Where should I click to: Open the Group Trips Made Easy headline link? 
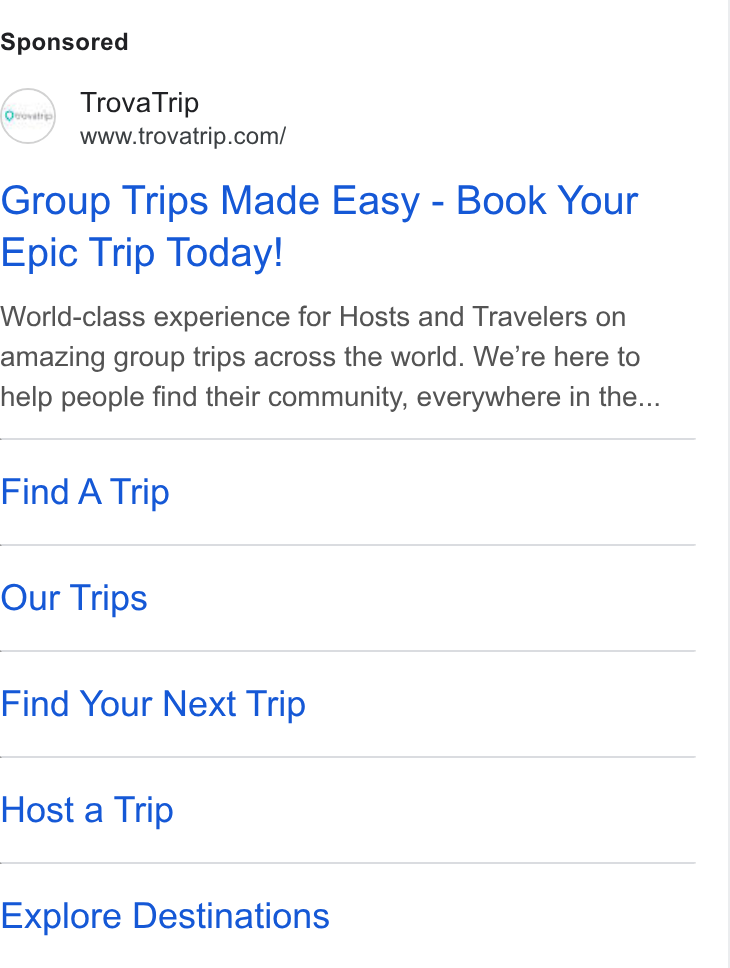point(319,227)
